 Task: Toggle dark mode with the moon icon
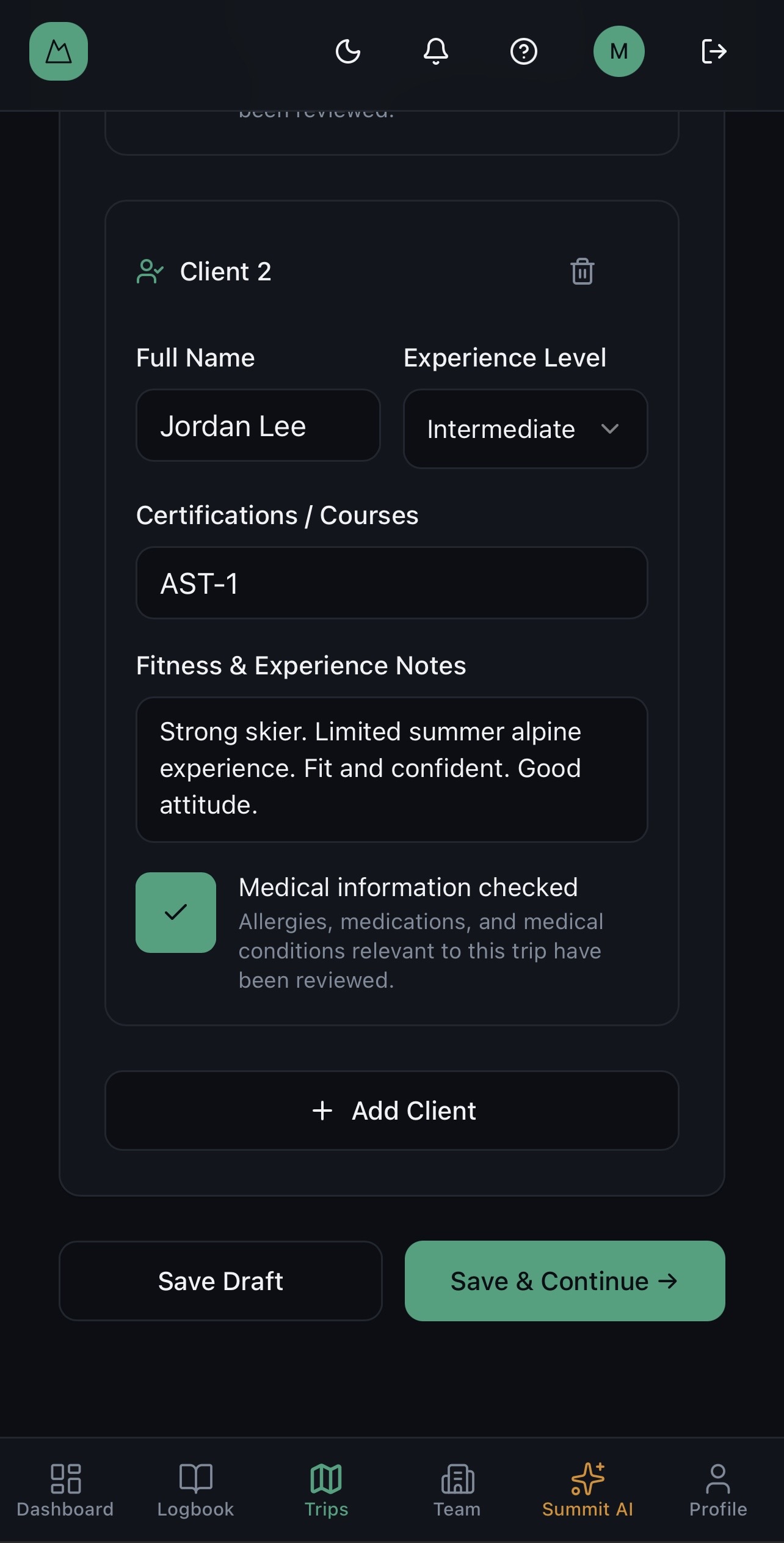pyautogui.click(x=349, y=51)
